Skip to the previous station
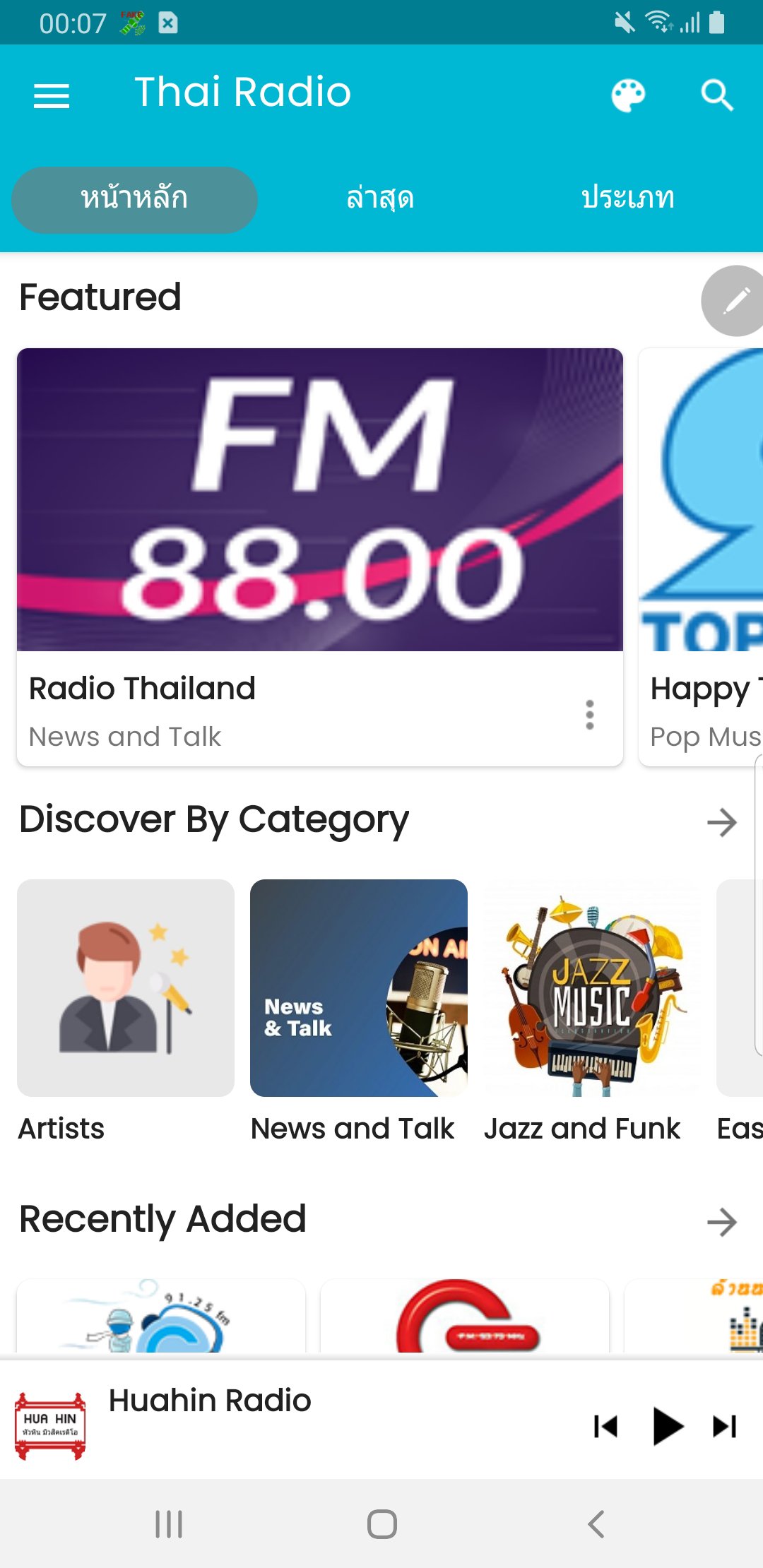This screenshot has height=1568, width=763. point(605,1426)
